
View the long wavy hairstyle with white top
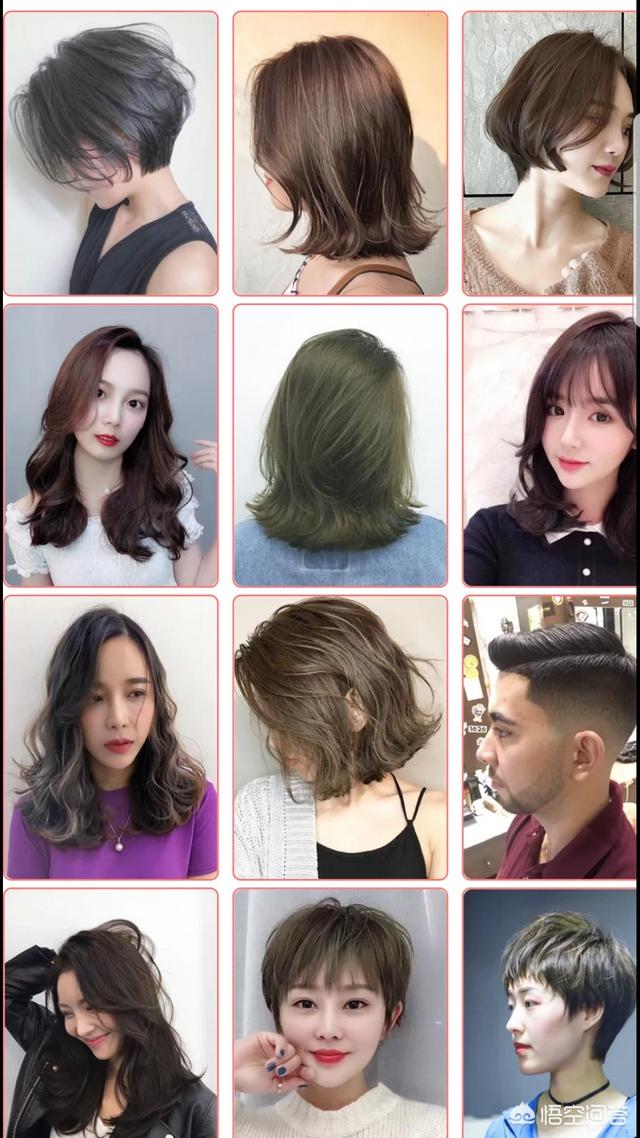pyautogui.click(x=110, y=445)
